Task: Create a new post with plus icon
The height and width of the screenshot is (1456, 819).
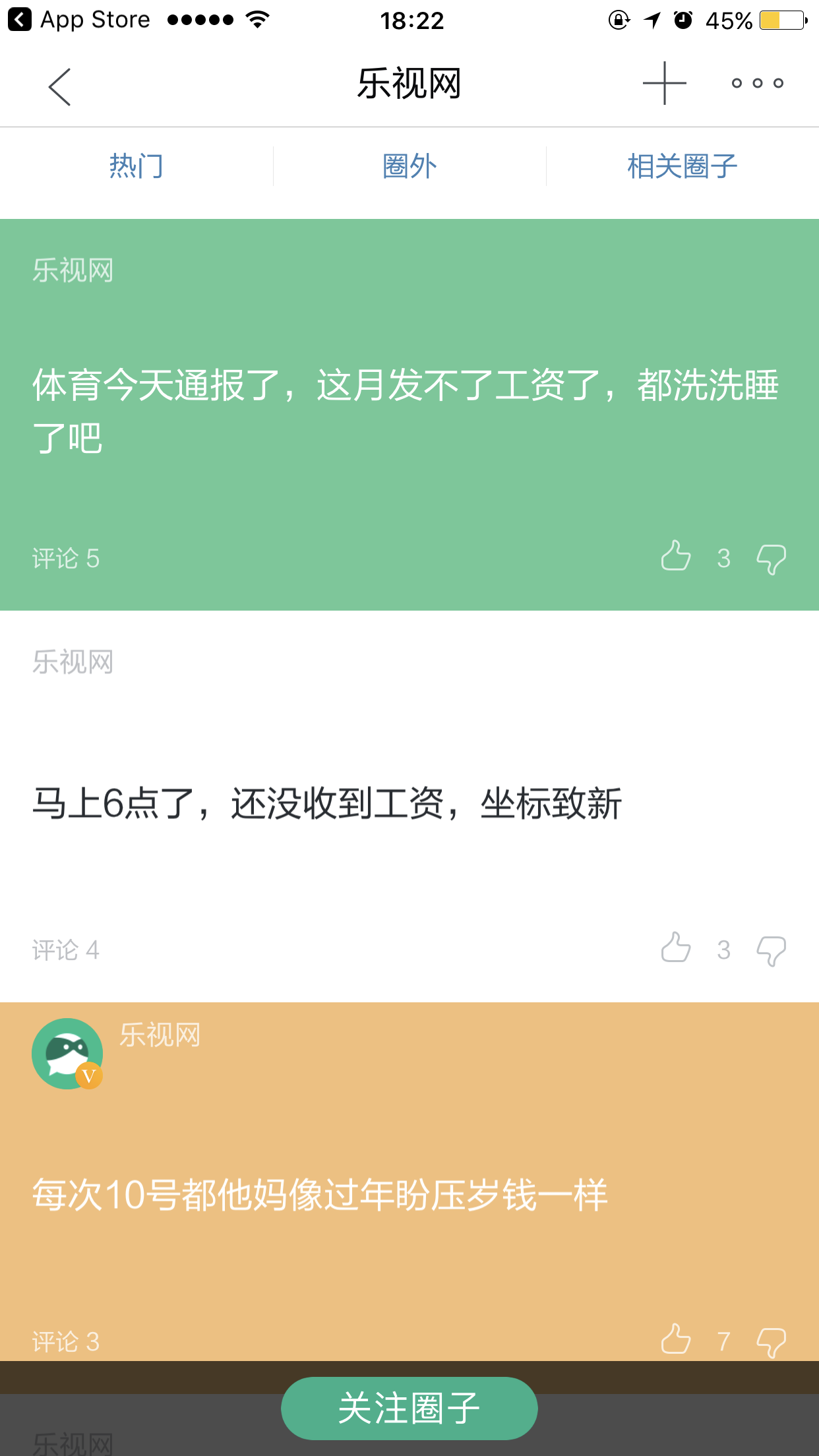Action: tap(664, 83)
